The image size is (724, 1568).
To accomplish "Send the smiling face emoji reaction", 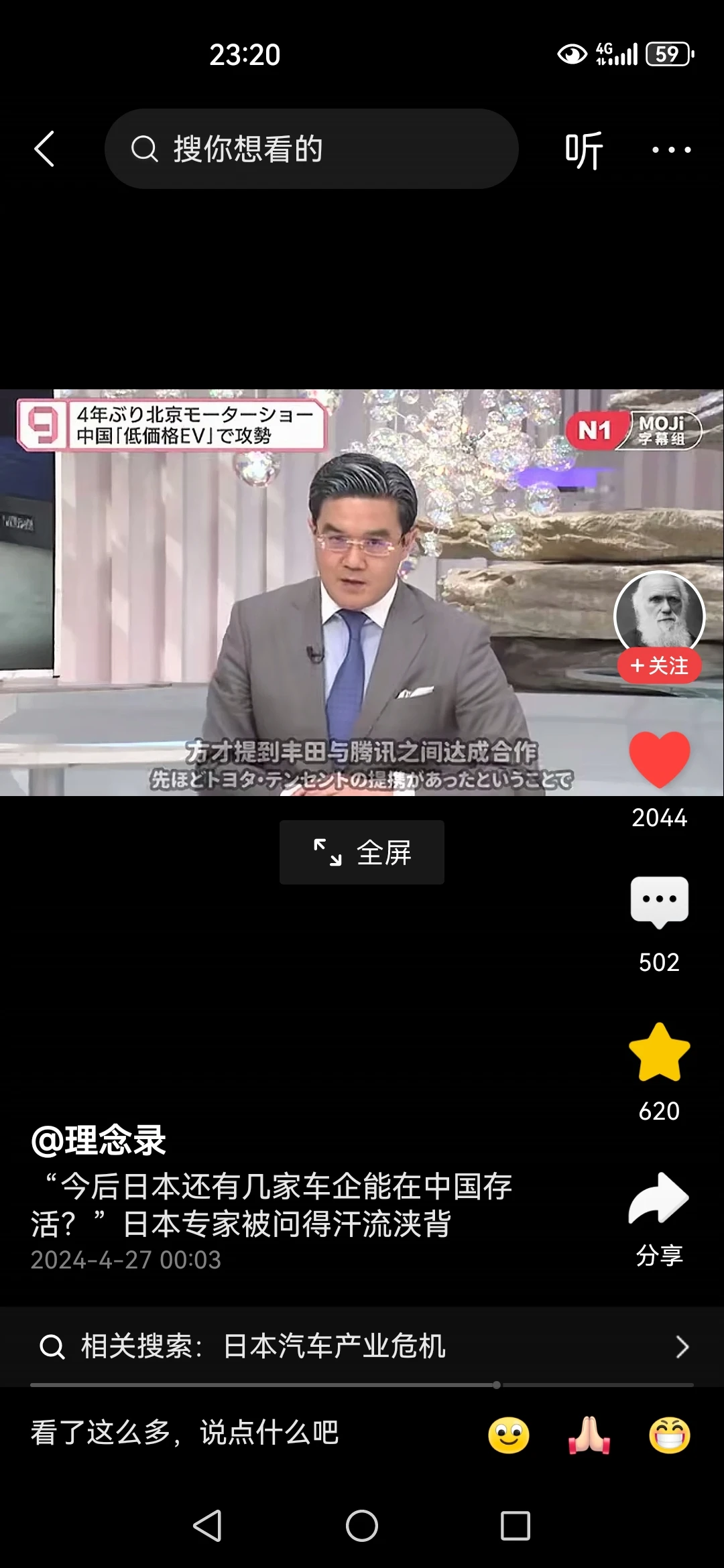I will tap(509, 1435).
